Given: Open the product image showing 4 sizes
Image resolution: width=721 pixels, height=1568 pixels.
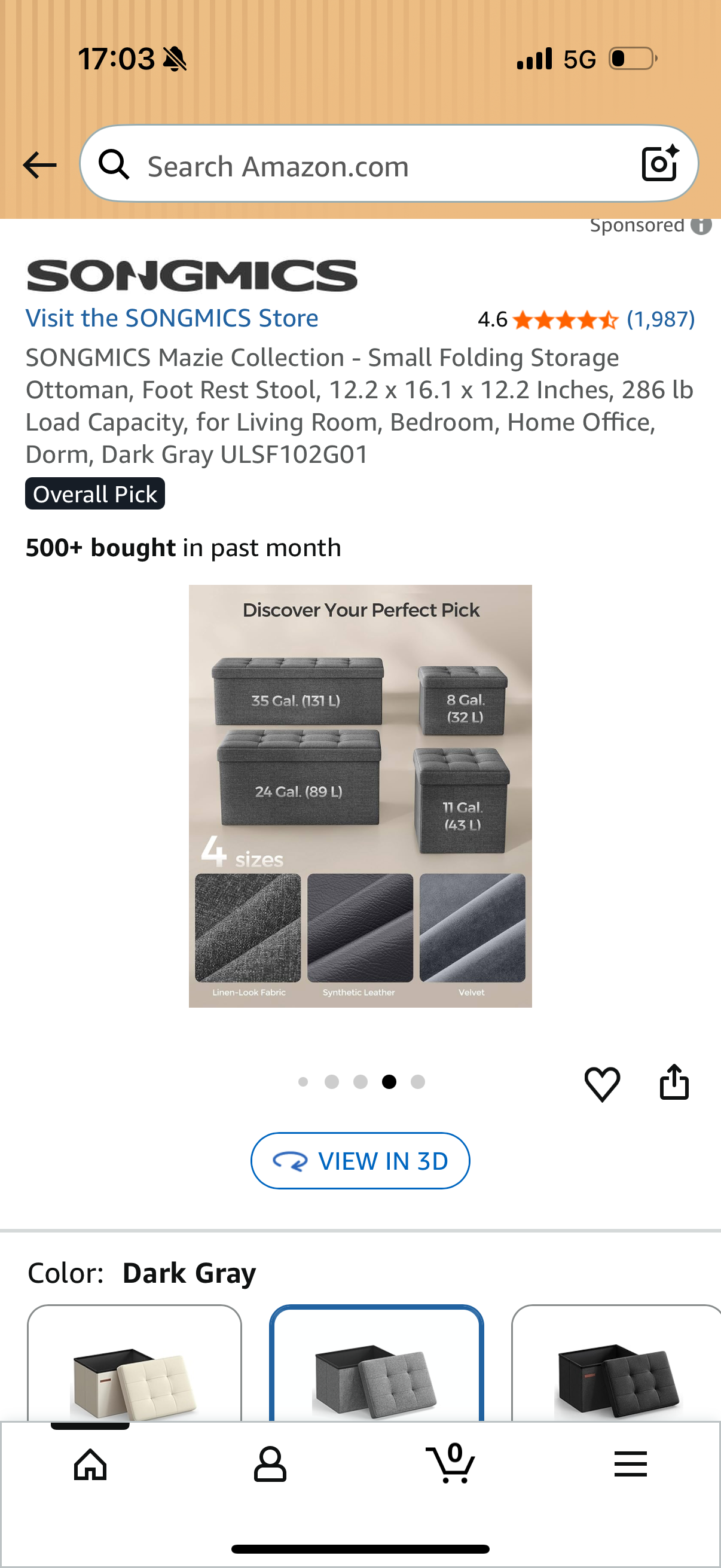Looking at the screenshot, I should click(x=360, y=796).
